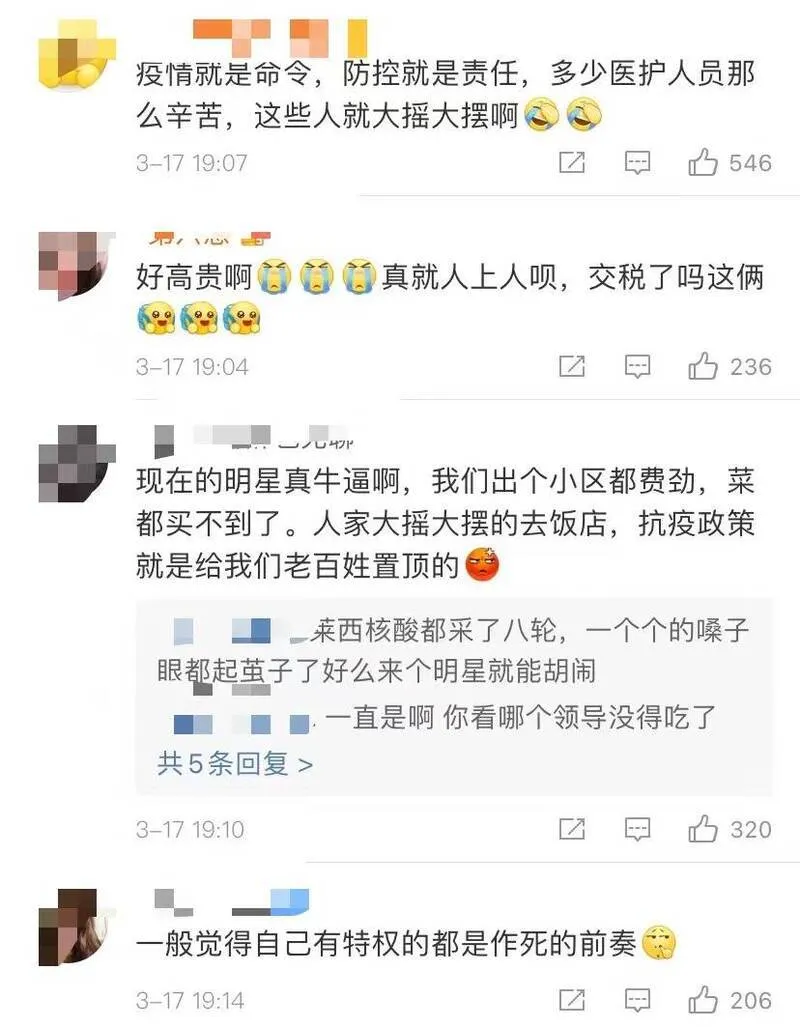Screen dimensions: 800x1027
Task: Share the comment posted at 3-17 19:04
Action: point(571,367)
